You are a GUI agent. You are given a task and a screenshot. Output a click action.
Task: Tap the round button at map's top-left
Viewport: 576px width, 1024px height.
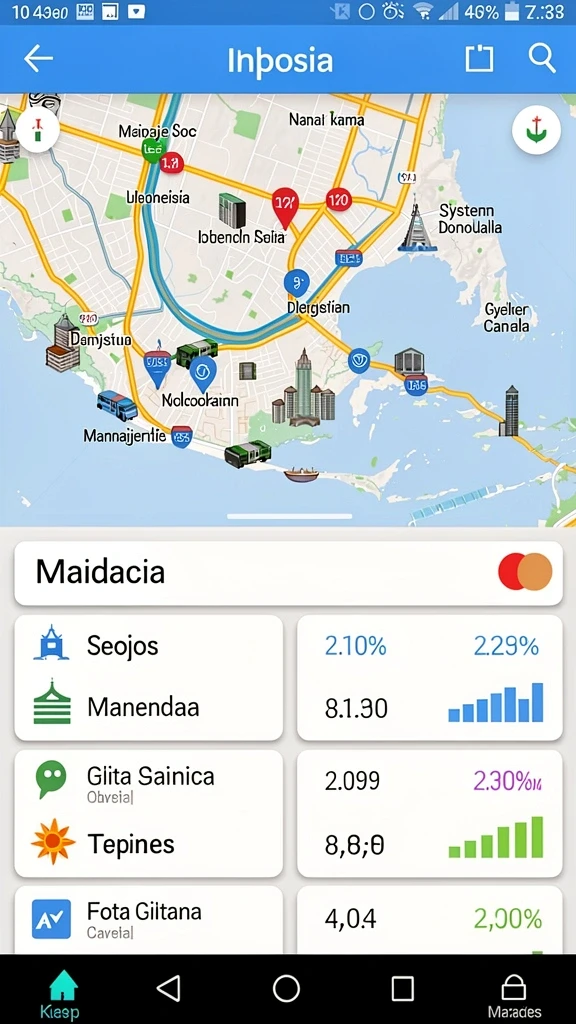[39, 129]
